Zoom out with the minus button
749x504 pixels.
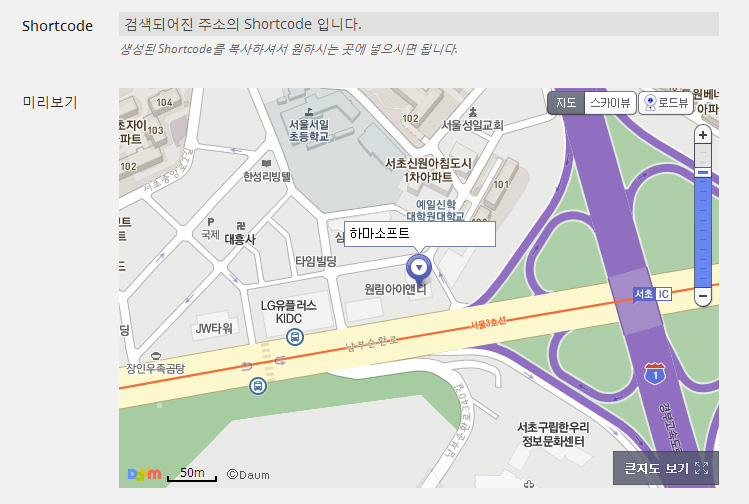tap(702, 296)
